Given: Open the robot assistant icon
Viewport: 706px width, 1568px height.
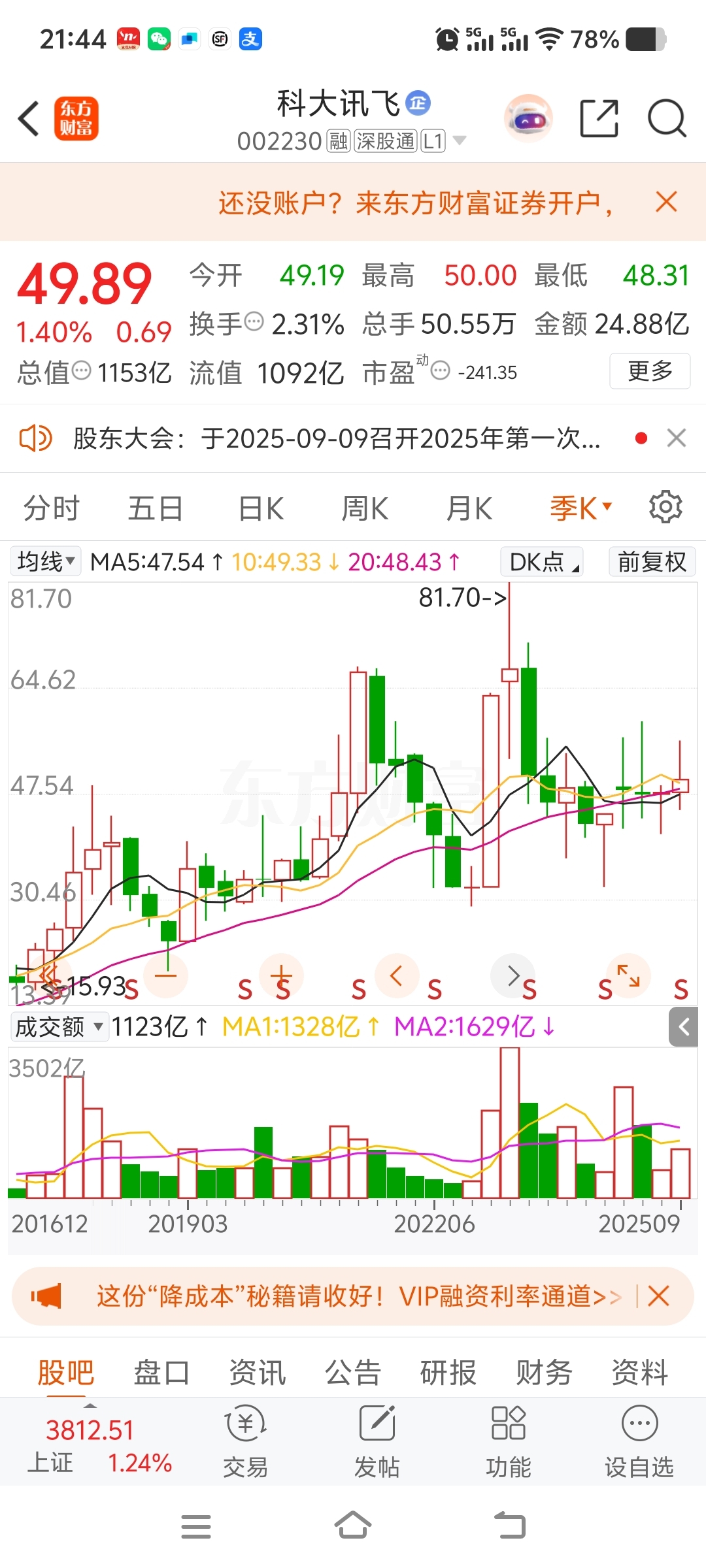Looking at the screenshot, I should click(528, 119).
